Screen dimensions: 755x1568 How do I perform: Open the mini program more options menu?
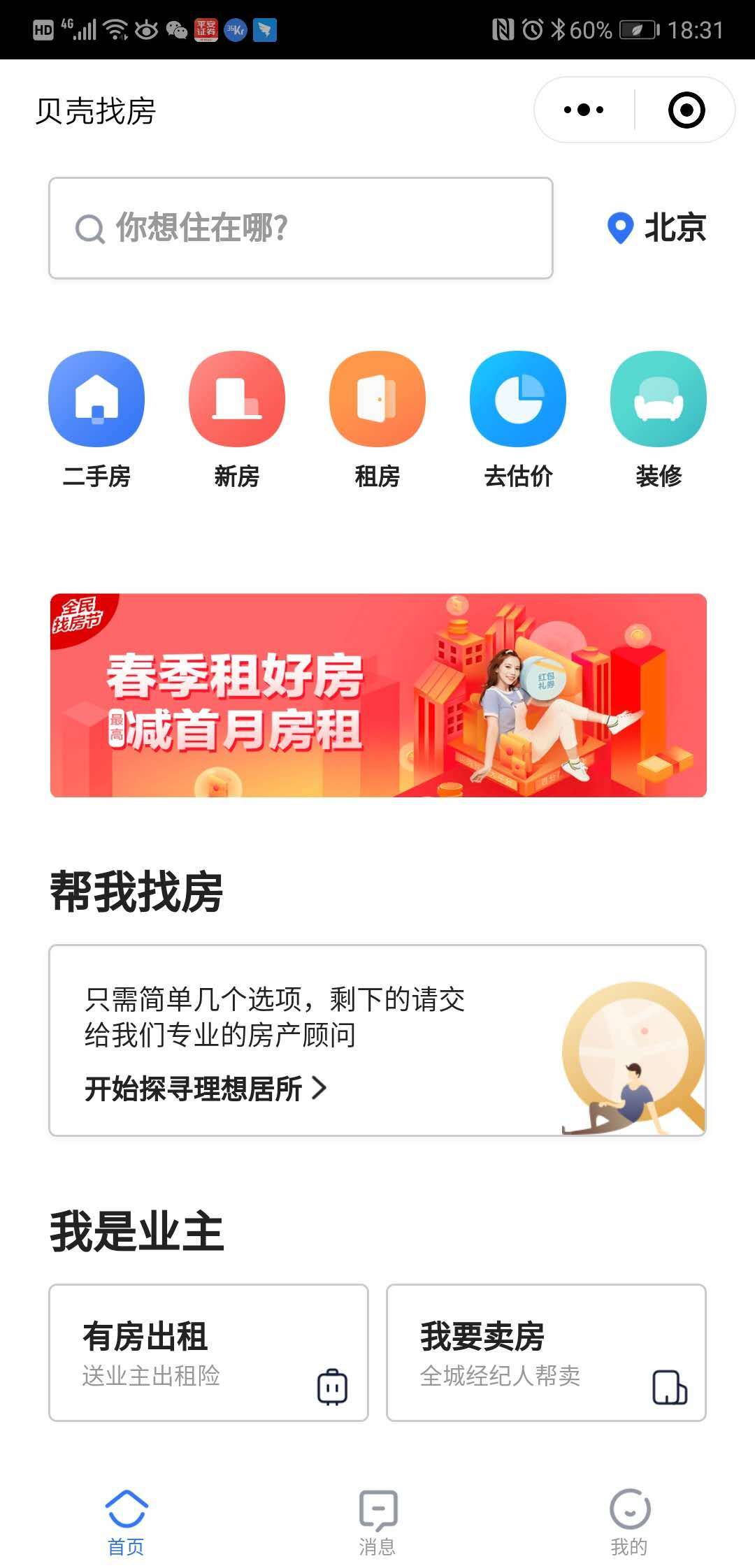(584, 110)
